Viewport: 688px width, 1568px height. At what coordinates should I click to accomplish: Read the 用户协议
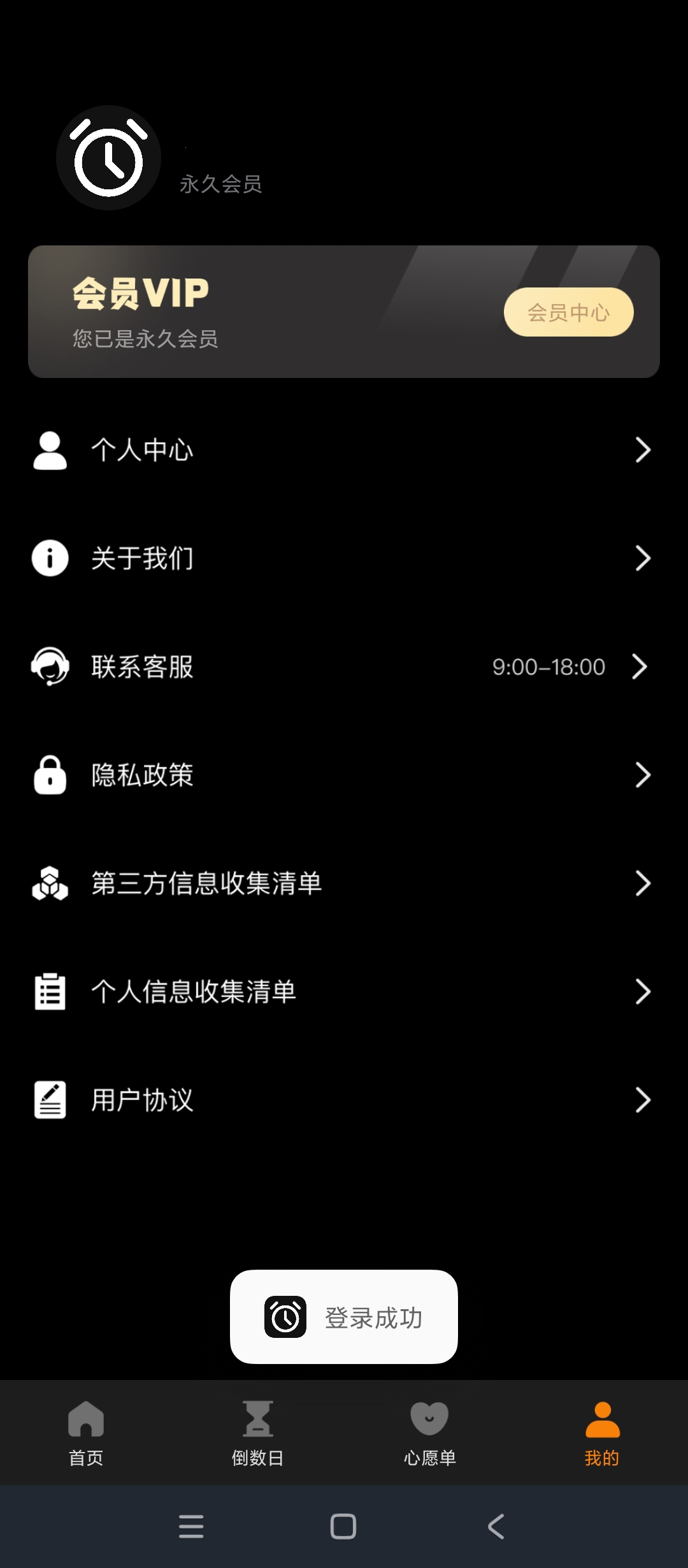[344, 1100]
